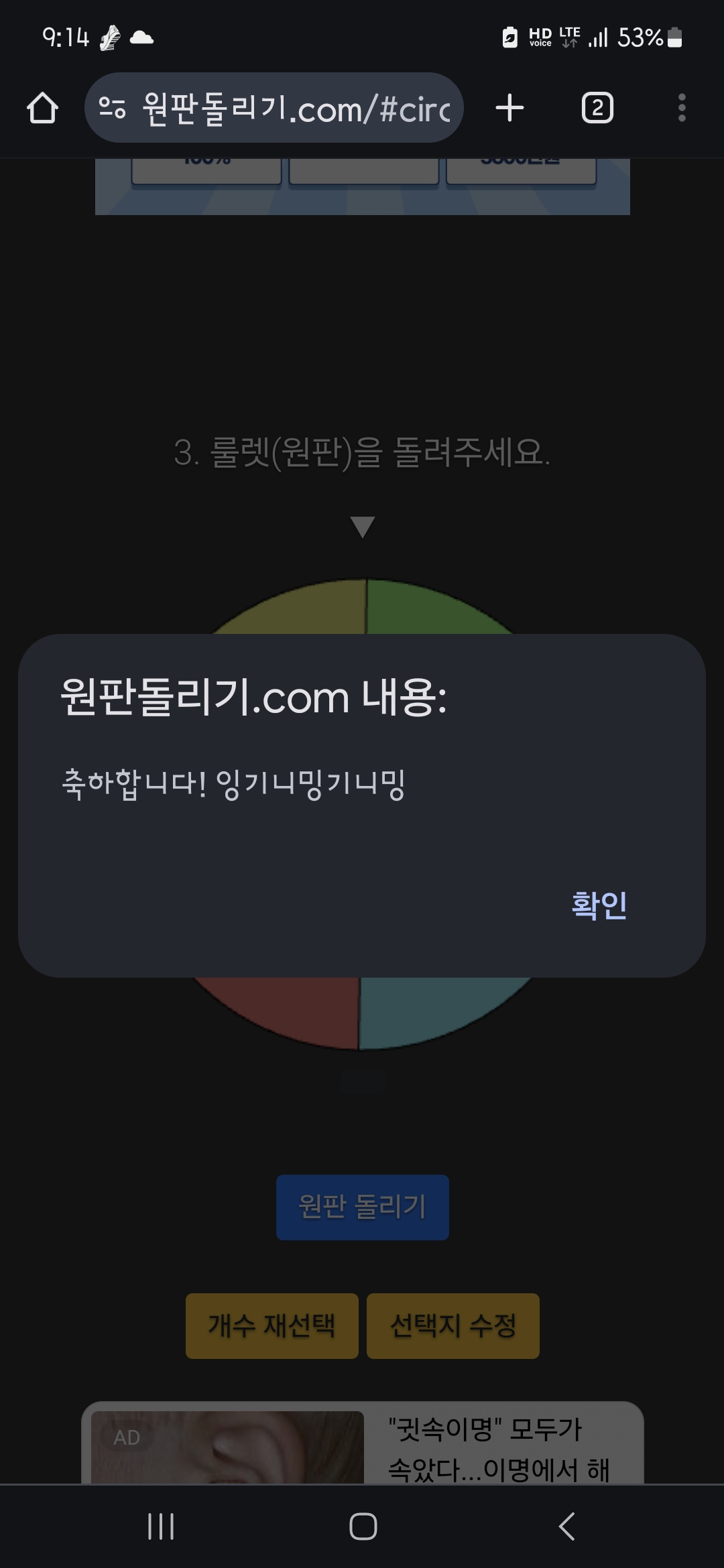
Task: Open recent apps from navigation bar
Action: click(x=161, y=1527)
